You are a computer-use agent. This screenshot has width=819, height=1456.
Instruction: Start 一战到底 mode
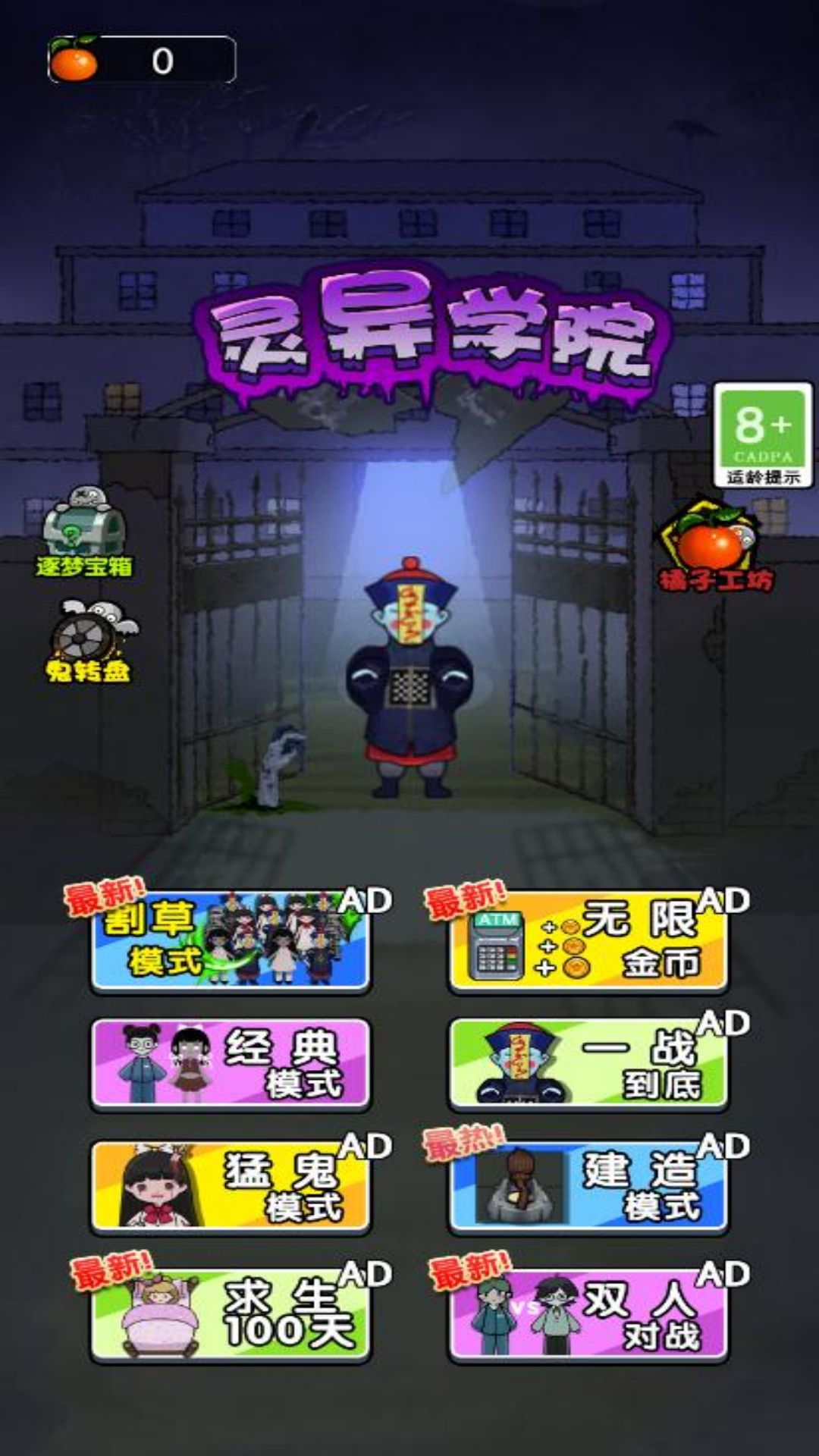tap(588, 1063)
